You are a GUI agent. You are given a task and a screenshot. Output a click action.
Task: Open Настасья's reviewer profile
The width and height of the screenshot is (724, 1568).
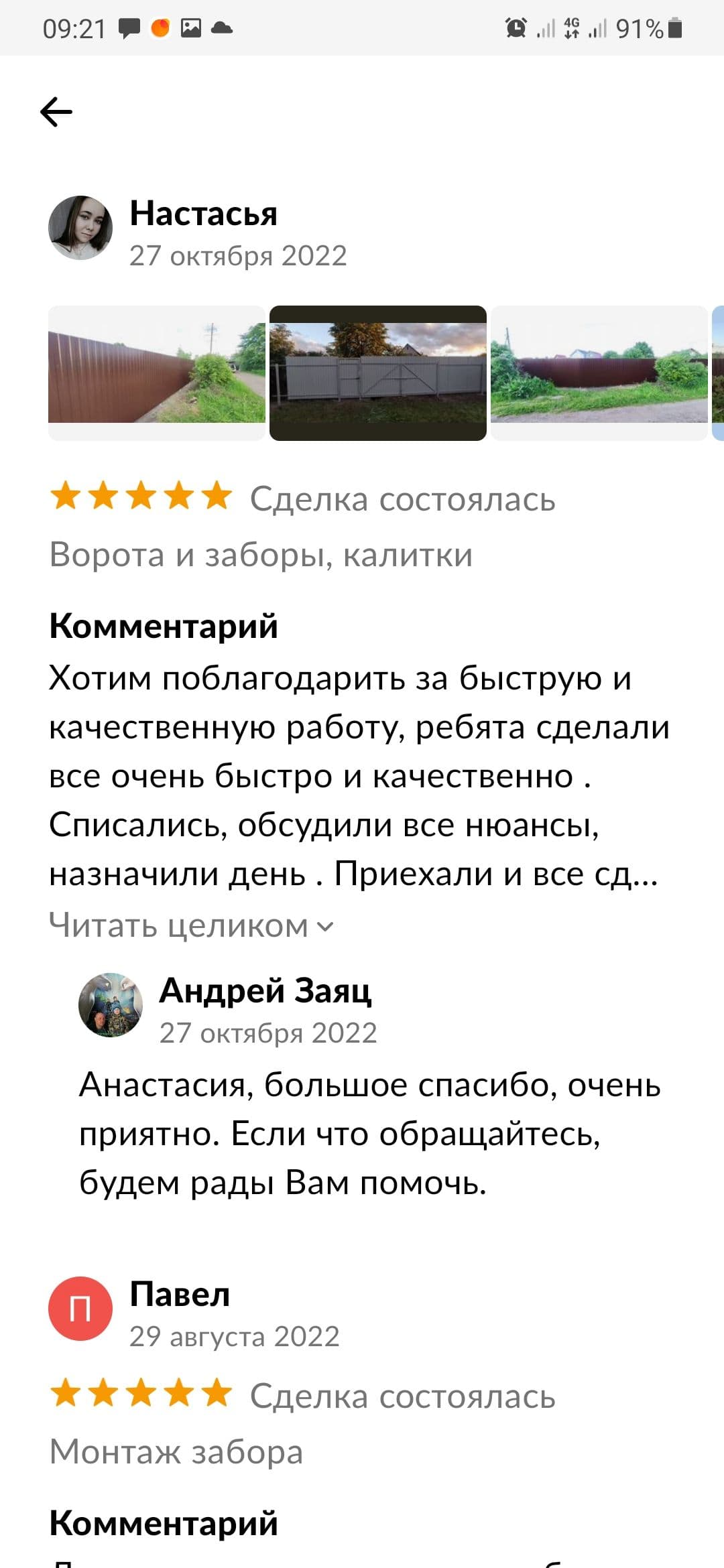click(80, 228)
